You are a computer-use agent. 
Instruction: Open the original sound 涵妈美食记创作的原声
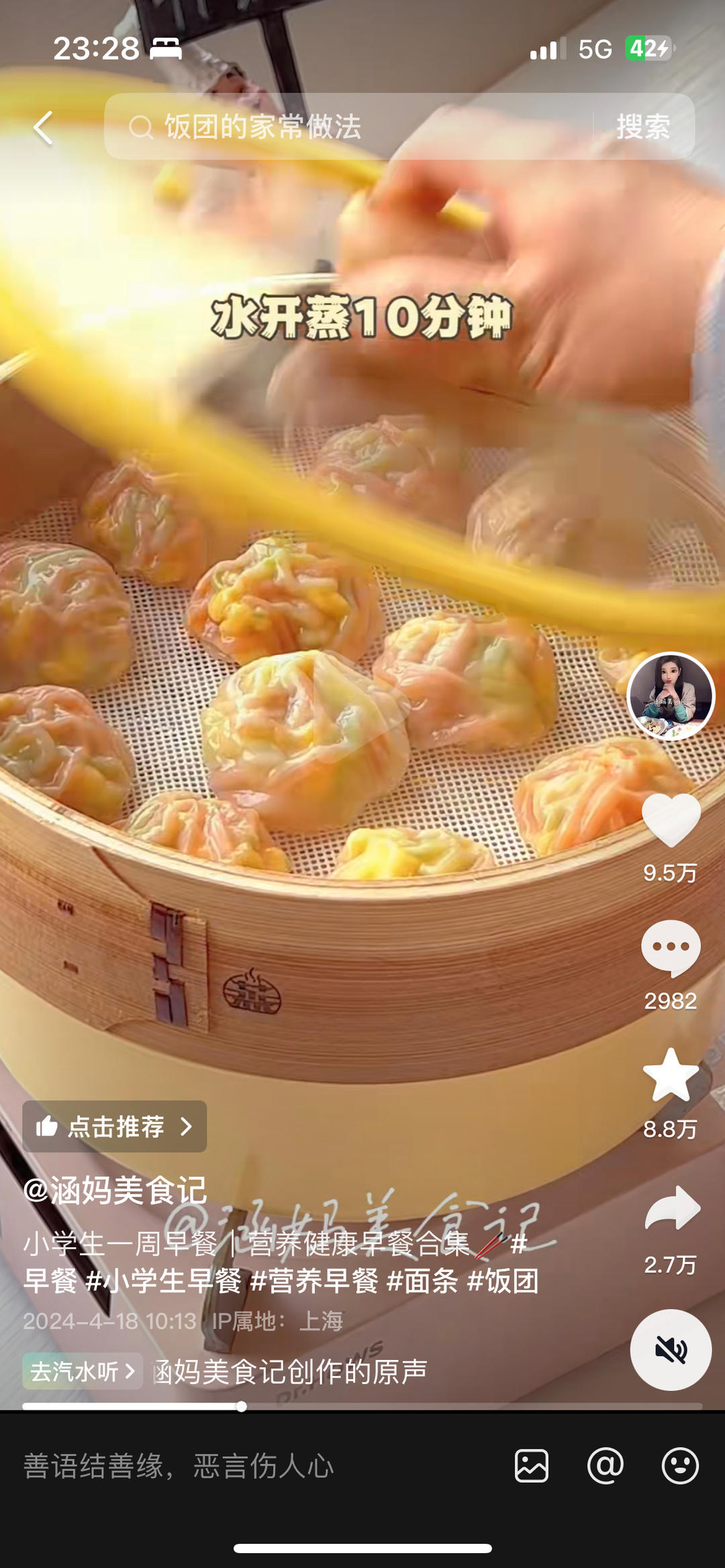[x=290, y=1371]
